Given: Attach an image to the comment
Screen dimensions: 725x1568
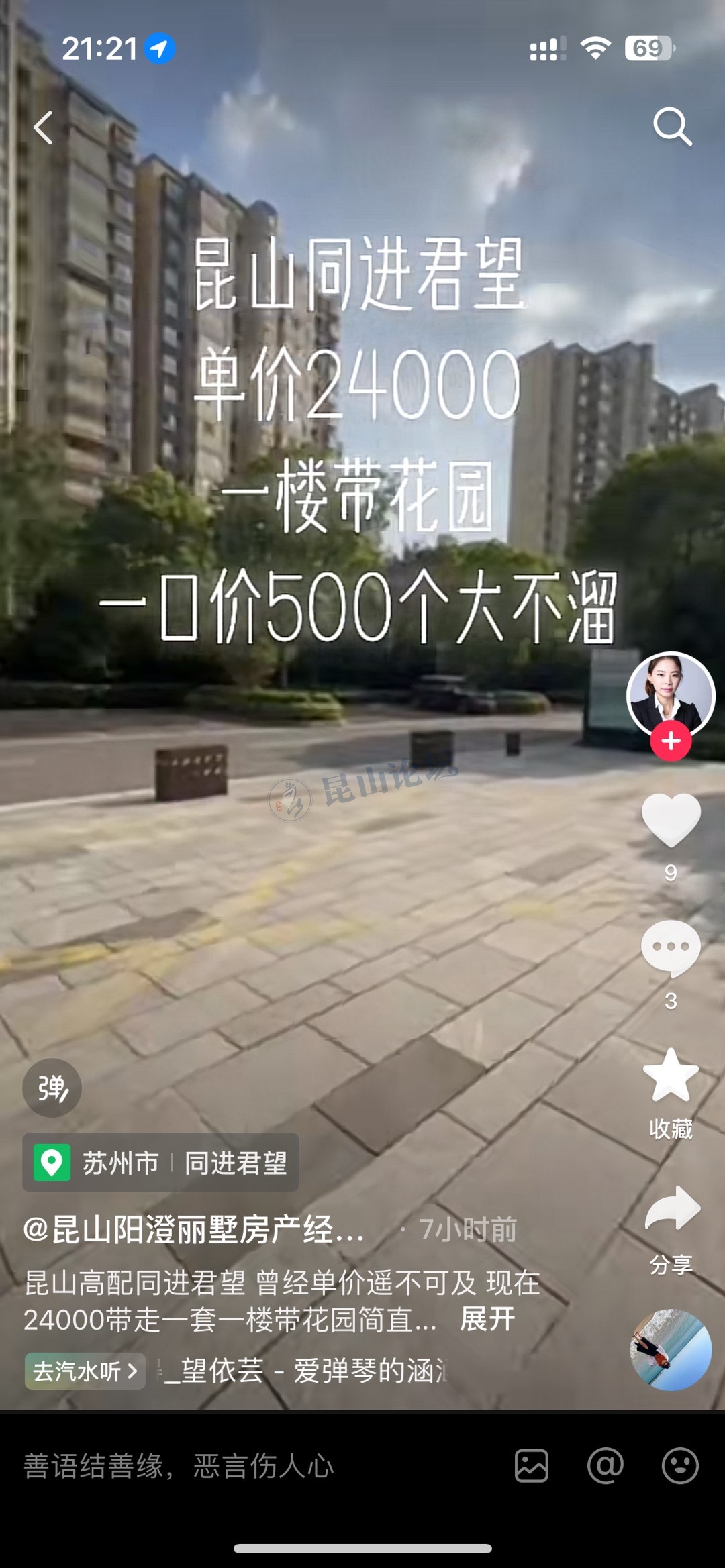Looking at the screenshot, I should [x=532, y=1465].
